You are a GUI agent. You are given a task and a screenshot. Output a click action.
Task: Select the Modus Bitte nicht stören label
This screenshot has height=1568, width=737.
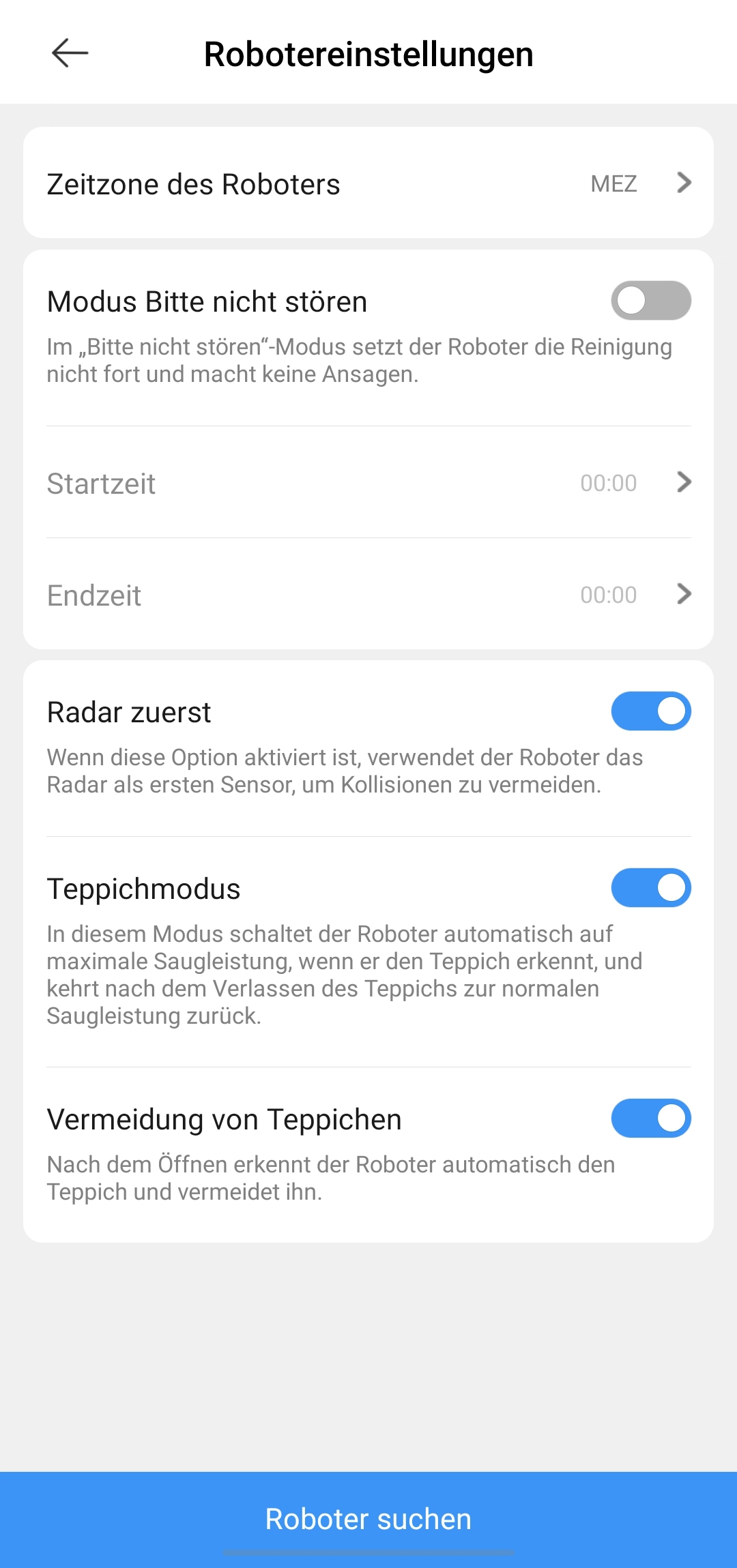pyautogui.click(x=206, y=300)
